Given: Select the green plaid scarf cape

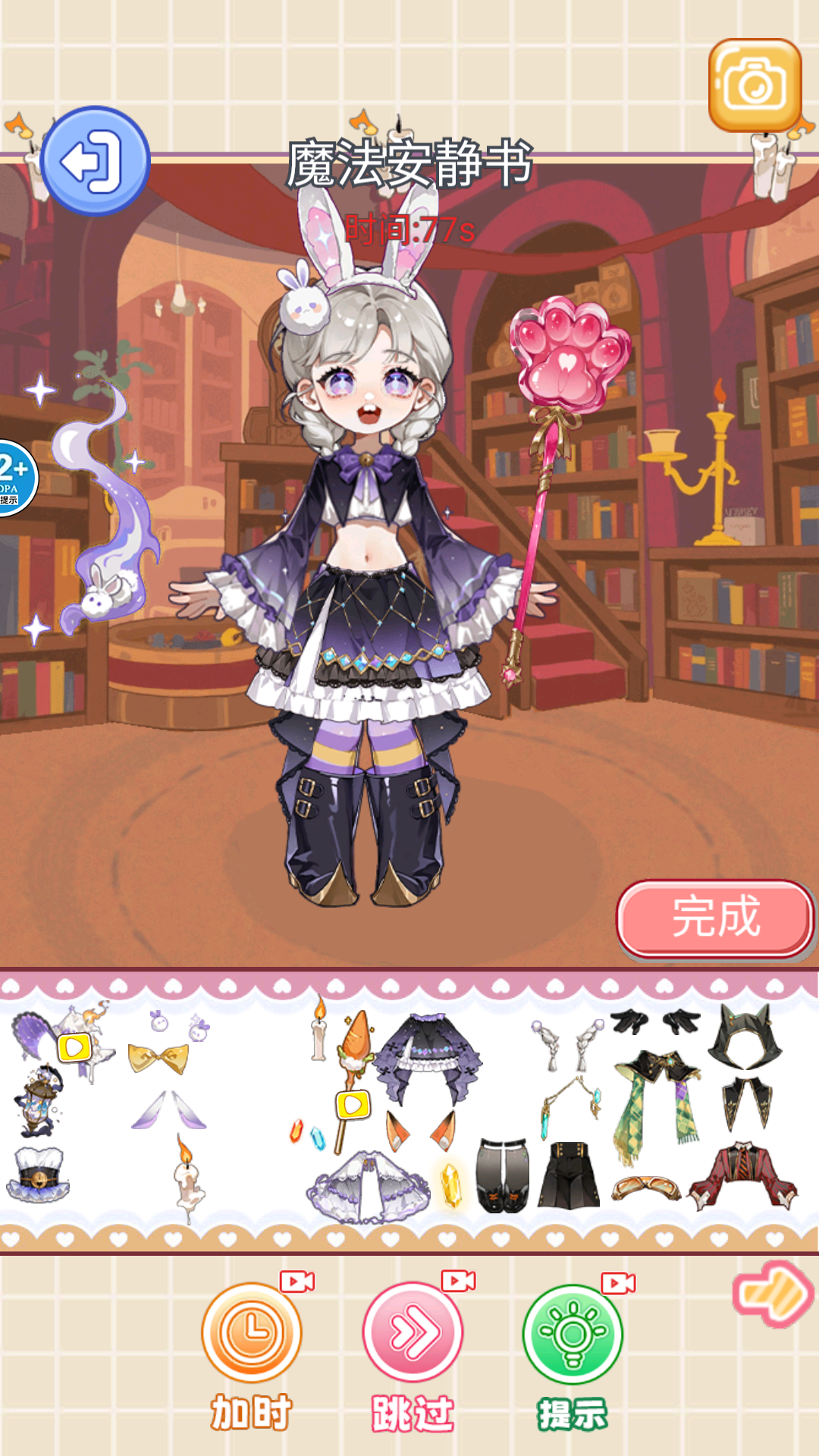Looking at the screenshot, I should click(657, 1103).
